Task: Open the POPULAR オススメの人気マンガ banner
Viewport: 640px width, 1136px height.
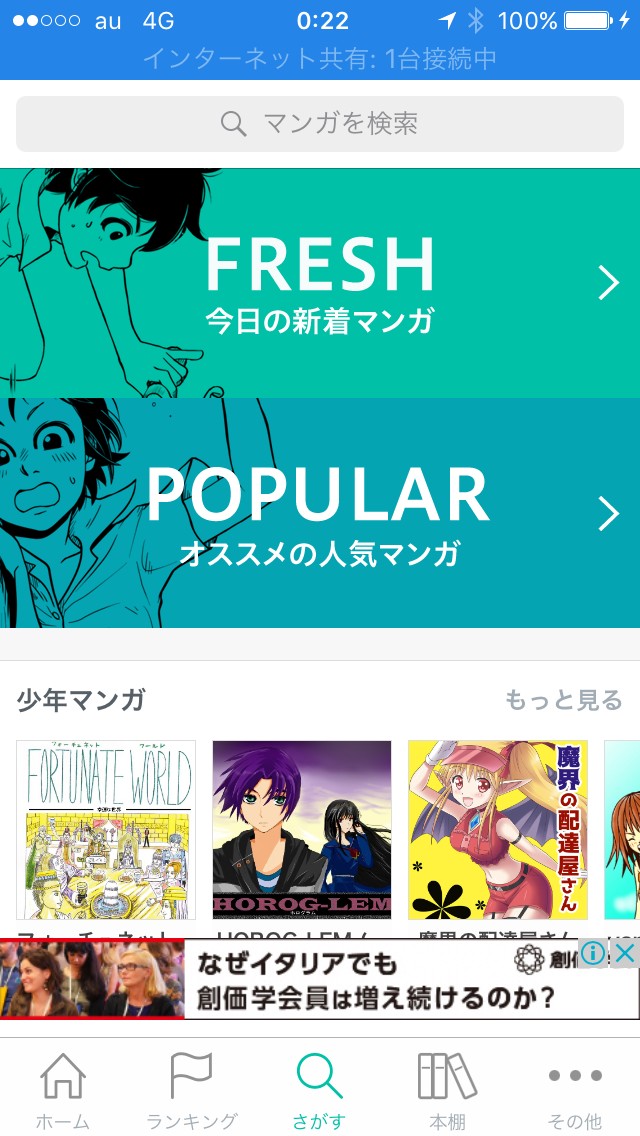Action: click(320, 513)
